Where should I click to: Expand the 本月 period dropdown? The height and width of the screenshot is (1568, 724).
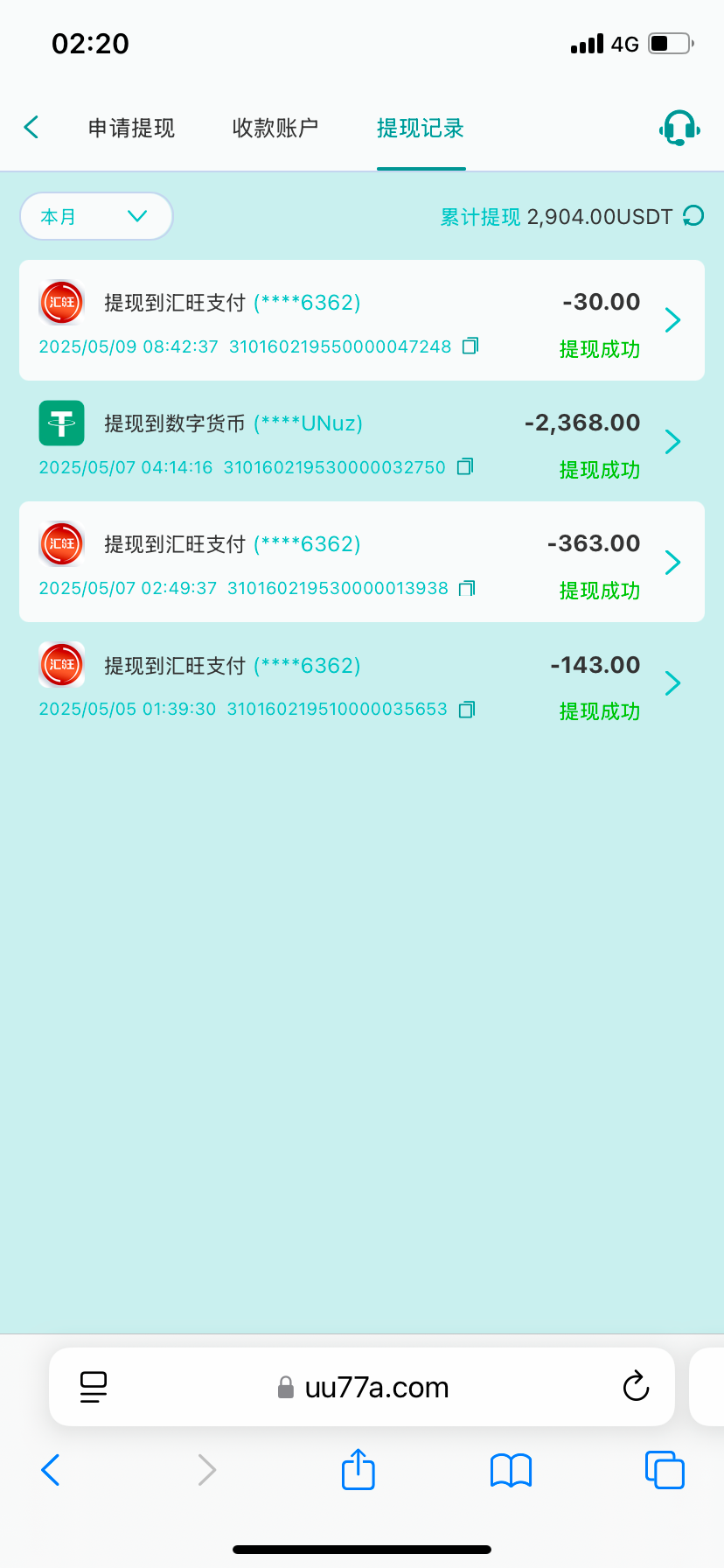[96, 216]
